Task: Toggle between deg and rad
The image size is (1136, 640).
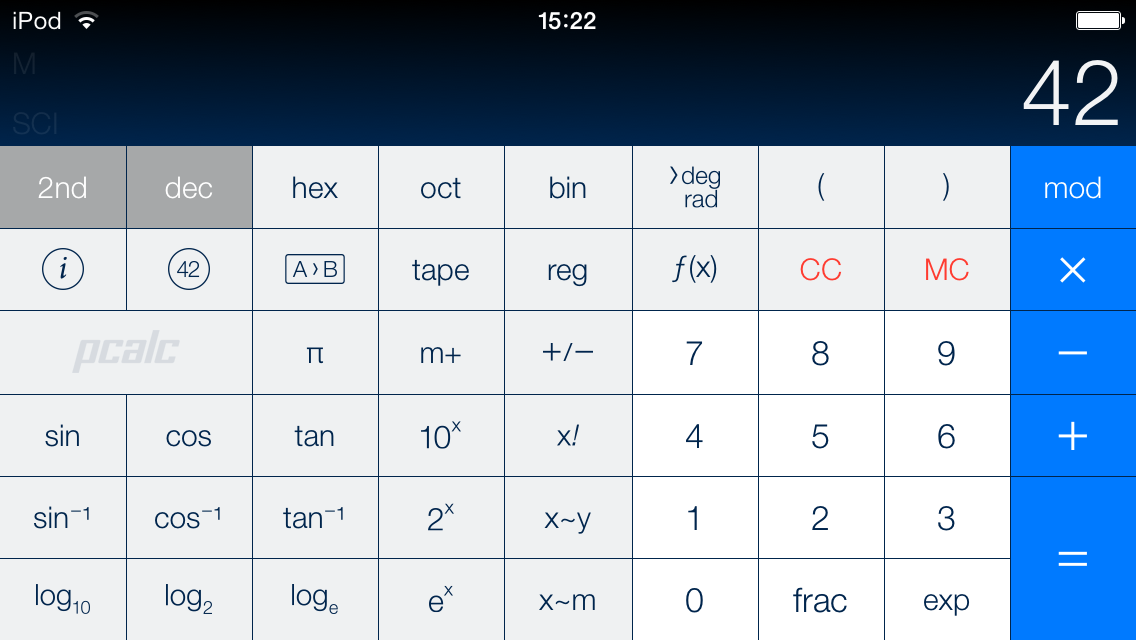Action: click(695, 188)
